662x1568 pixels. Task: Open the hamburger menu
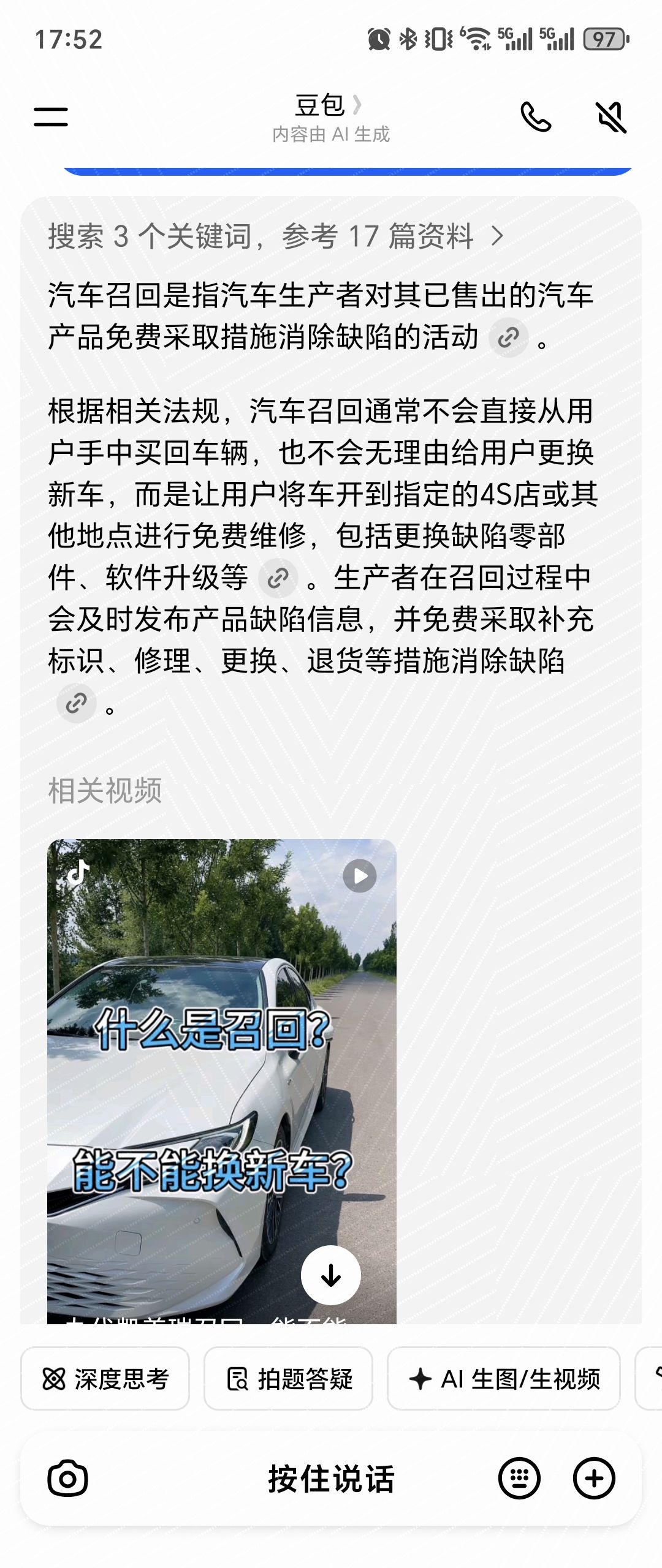pyautogui.click(x=51, y=116)
